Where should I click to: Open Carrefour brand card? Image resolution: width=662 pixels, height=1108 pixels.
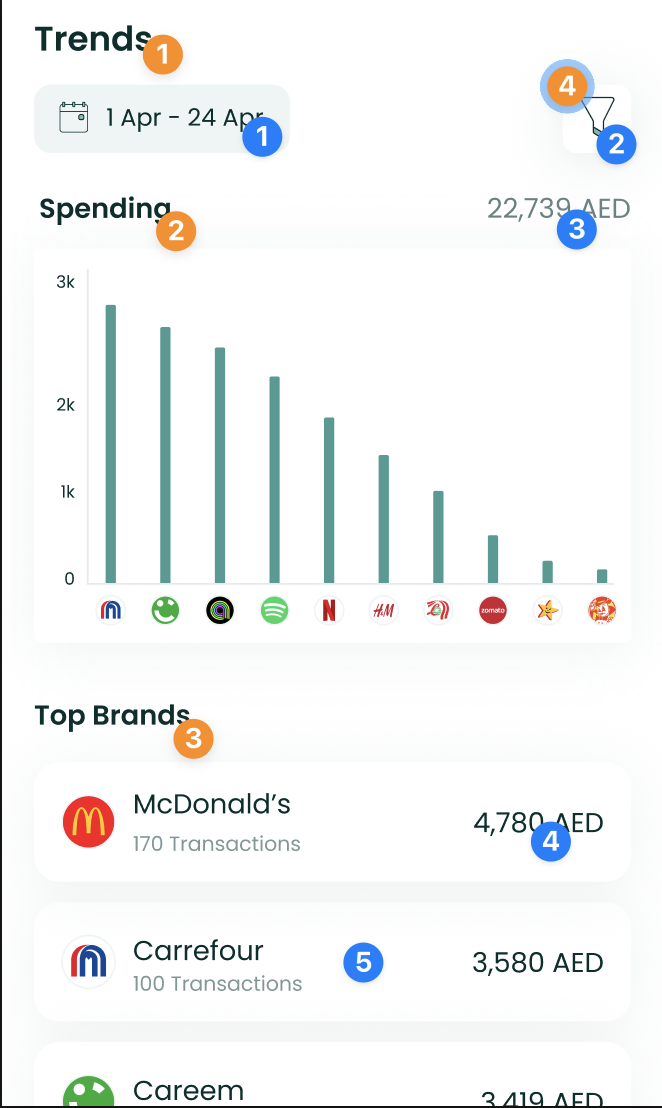tap(331, 962)
